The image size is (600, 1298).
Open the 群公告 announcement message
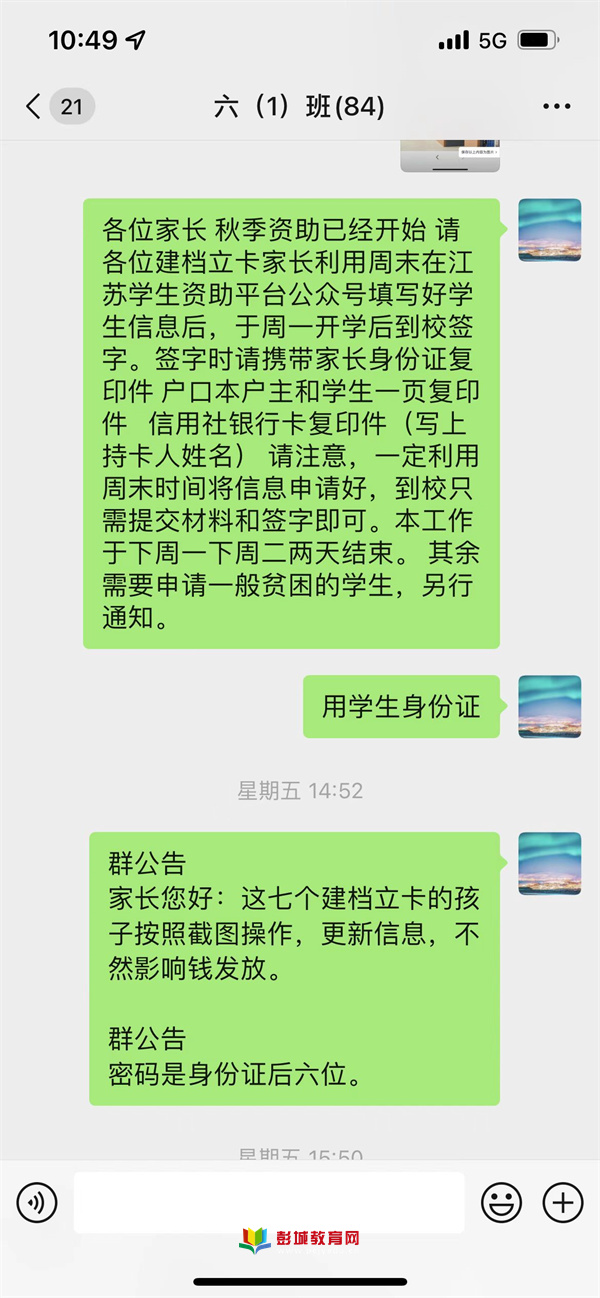coord(294,968)
